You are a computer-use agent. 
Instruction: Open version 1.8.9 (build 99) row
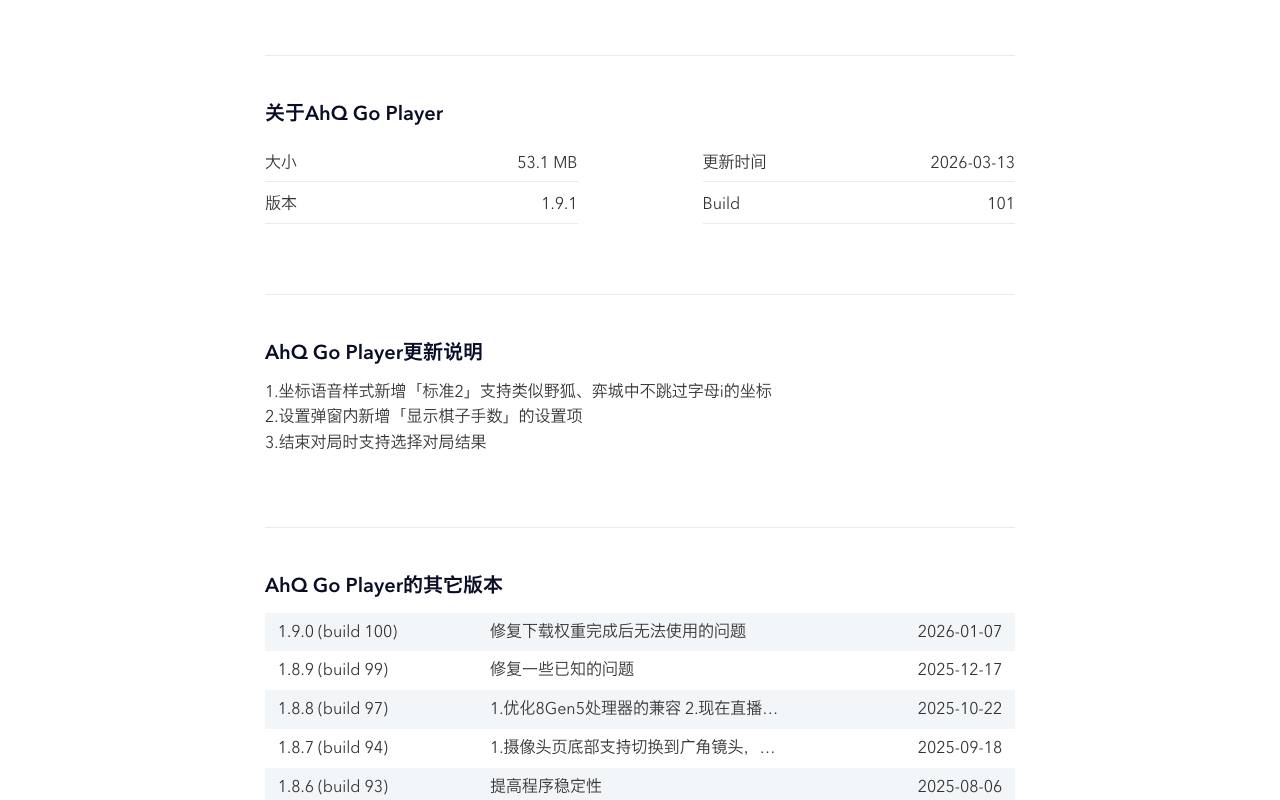coord(640,670)
